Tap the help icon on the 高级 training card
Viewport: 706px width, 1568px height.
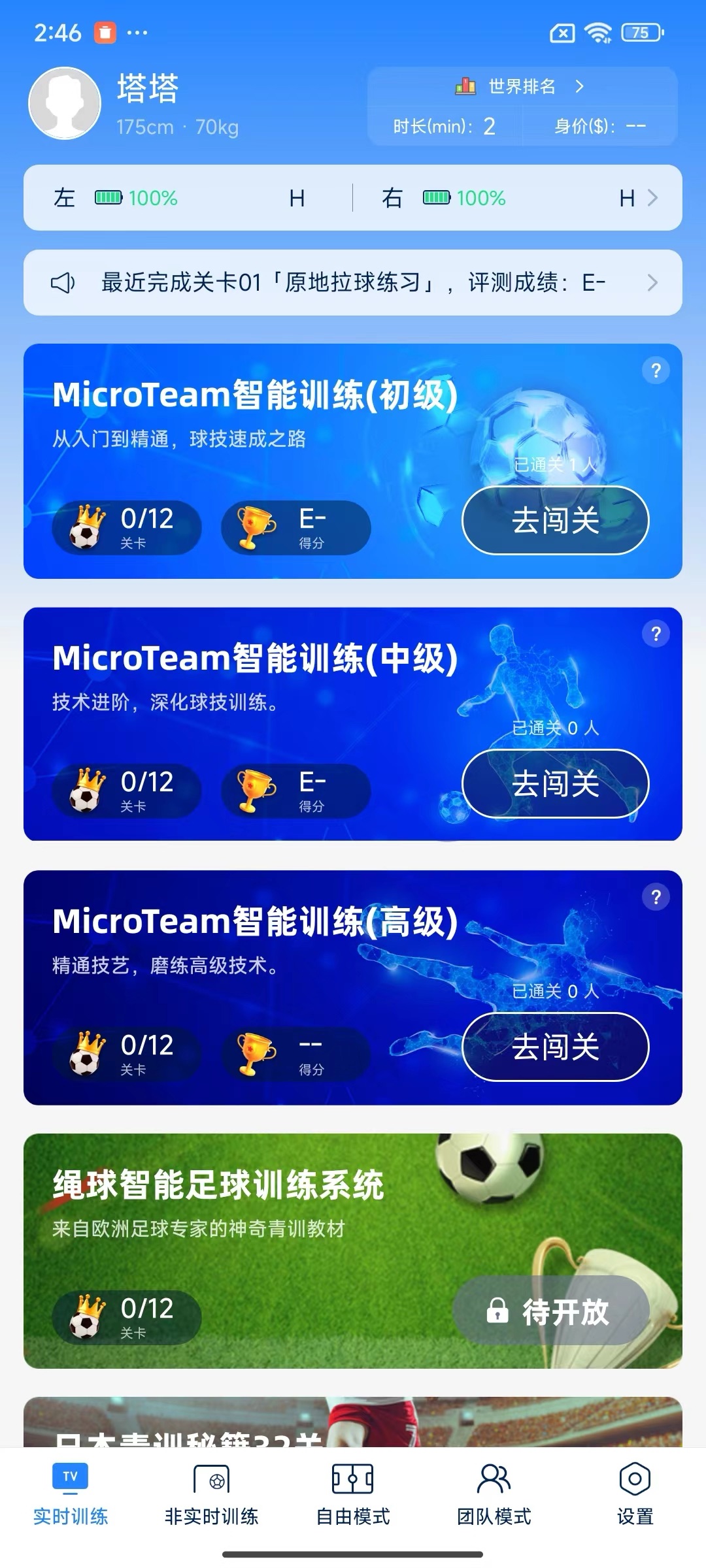(656, 897)
